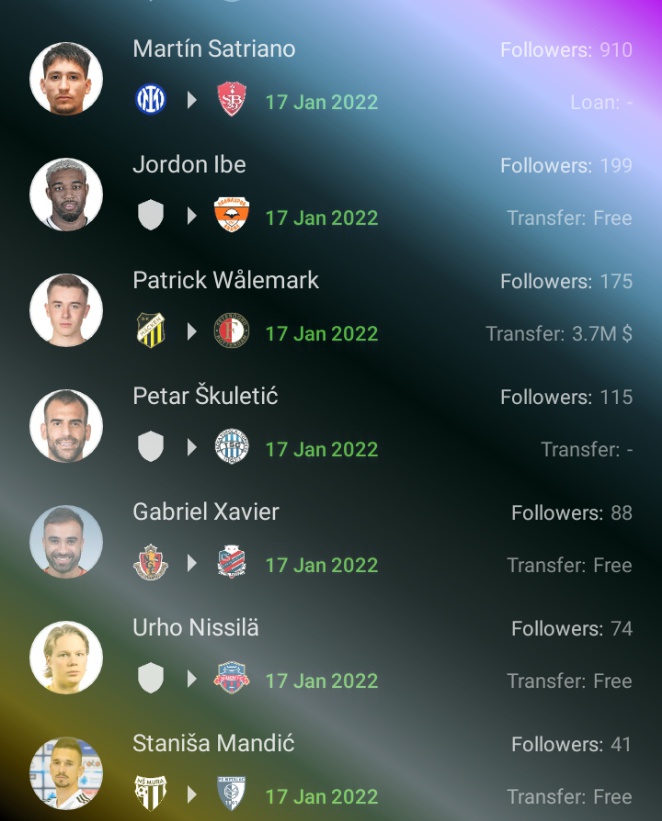
Task: Tap the Staniša Mandić transfer row
Action: (x=330, y=772)
